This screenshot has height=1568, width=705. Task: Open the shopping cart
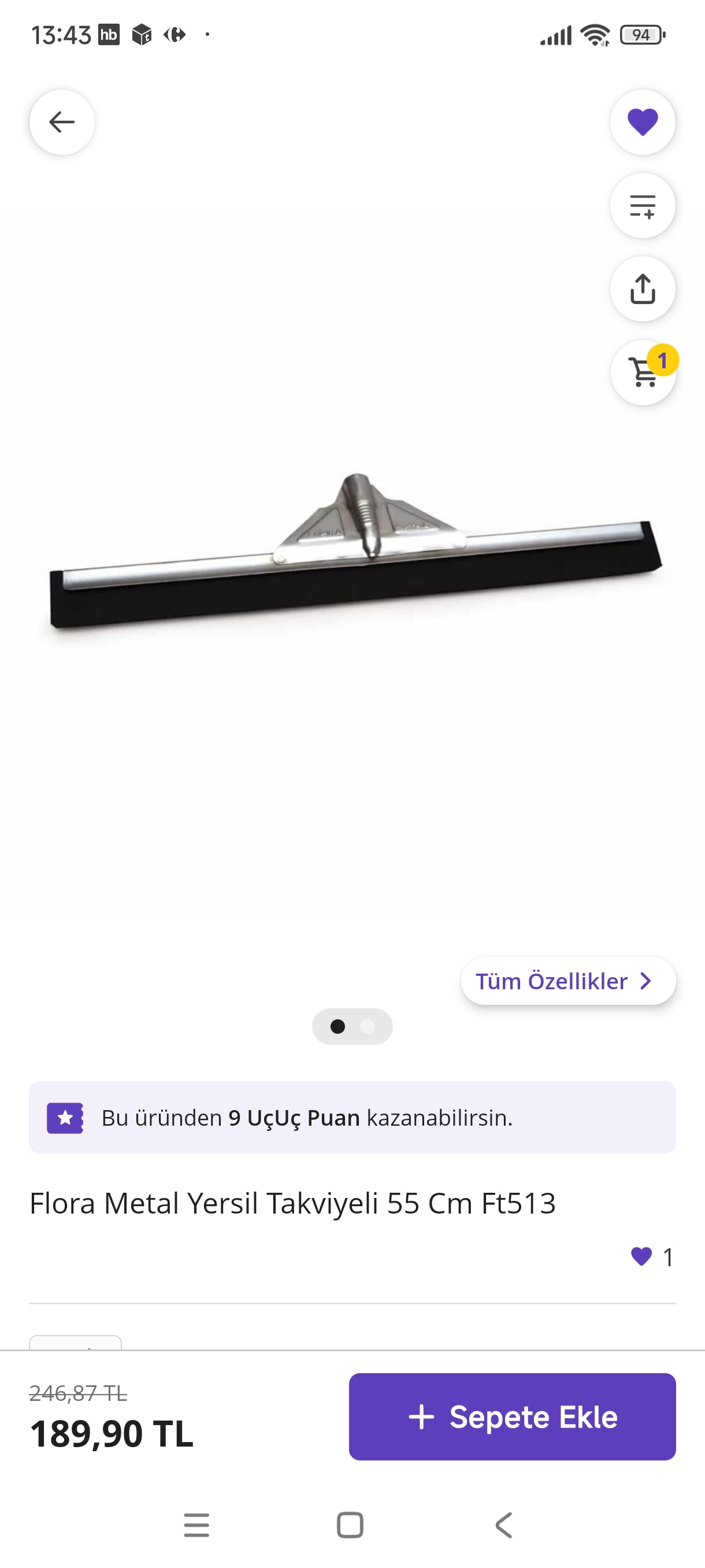click(644, 372)
